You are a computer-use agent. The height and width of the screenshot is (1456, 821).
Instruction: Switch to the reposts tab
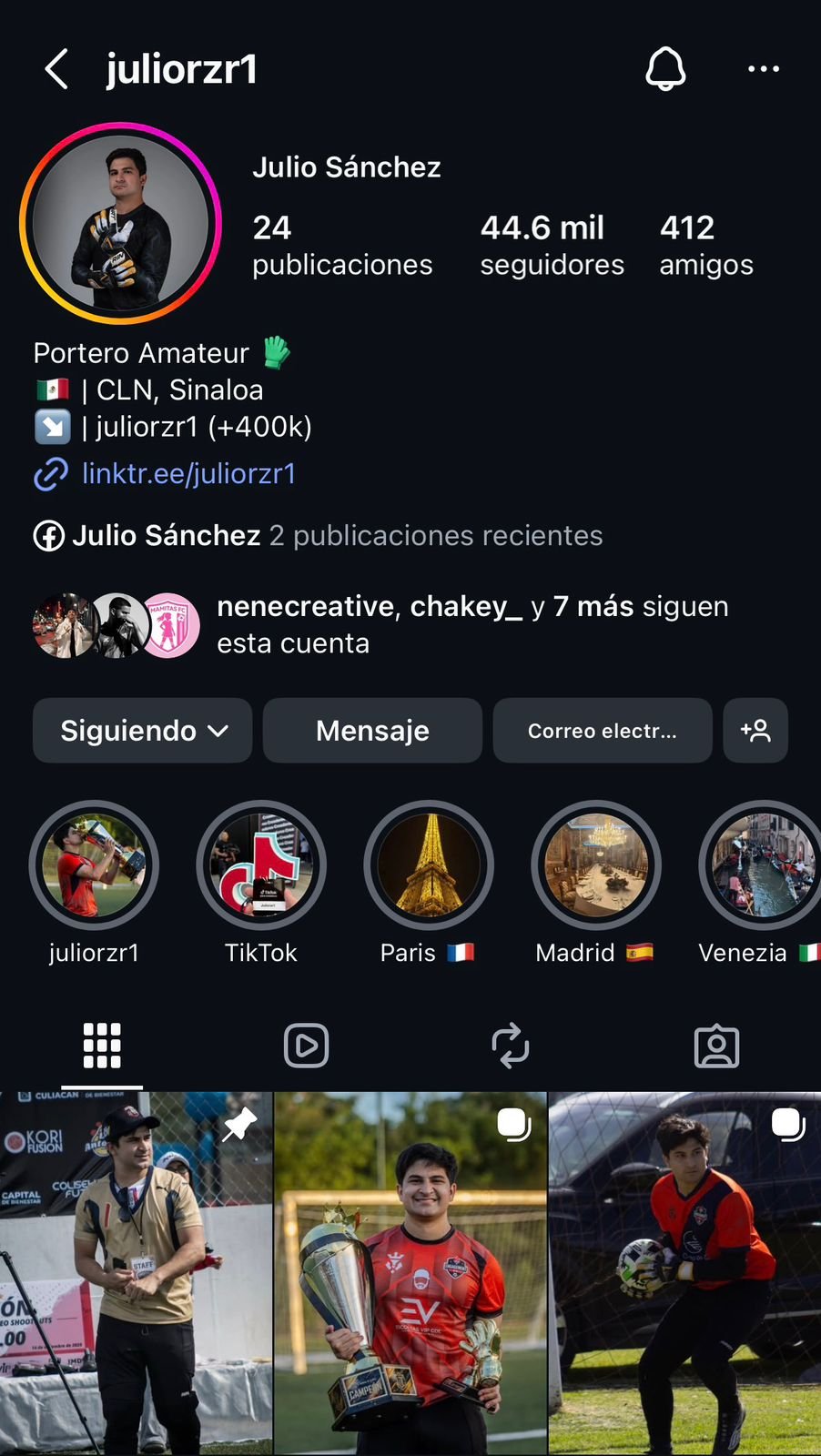511,1046
